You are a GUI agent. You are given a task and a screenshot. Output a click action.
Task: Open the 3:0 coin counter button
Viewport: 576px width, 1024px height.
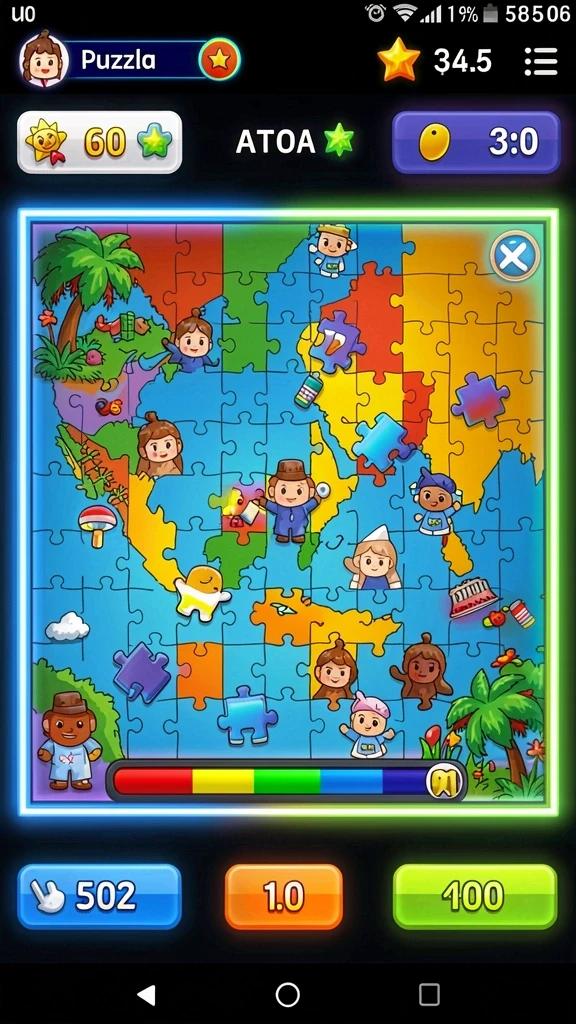click(x=476, y=142)
